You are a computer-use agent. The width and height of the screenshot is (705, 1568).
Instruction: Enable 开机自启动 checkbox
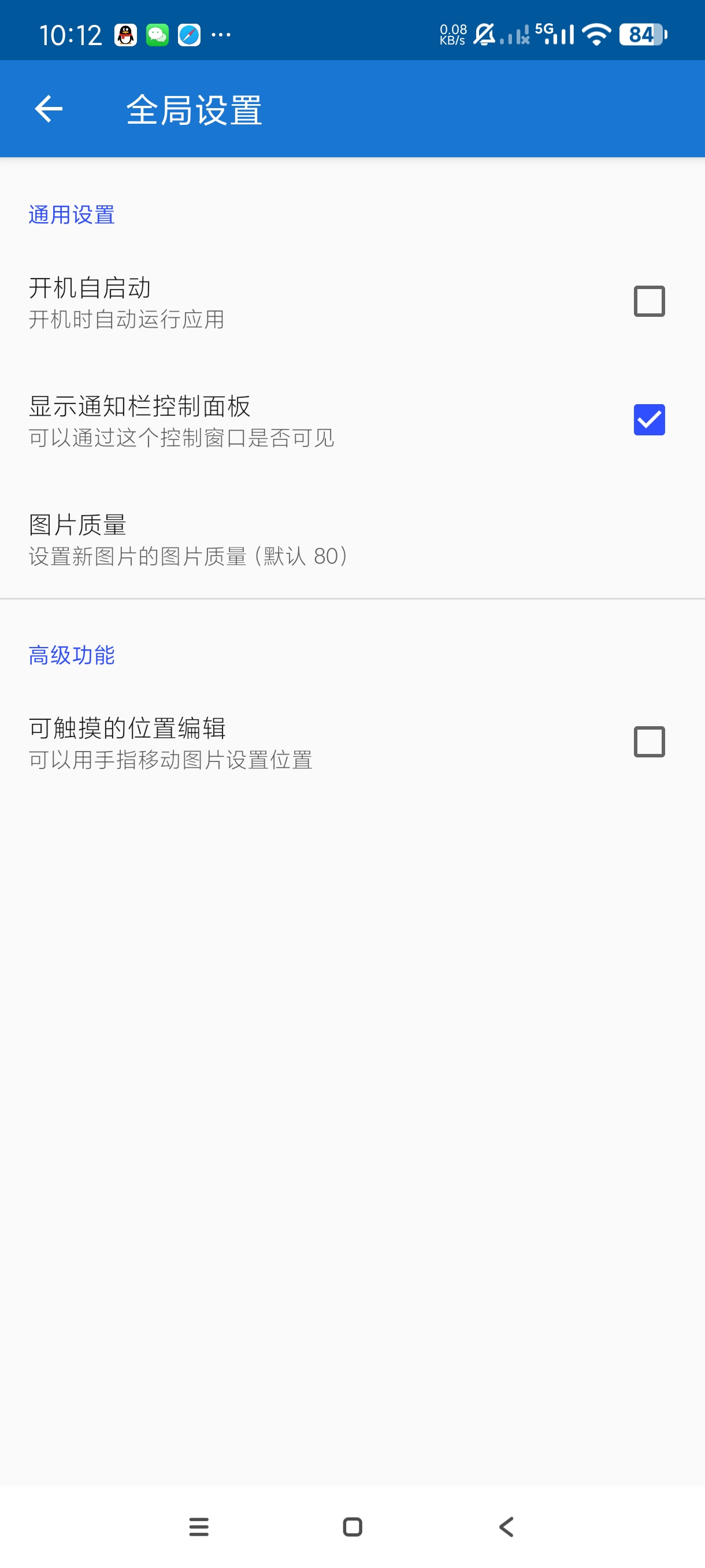[648, 301]
